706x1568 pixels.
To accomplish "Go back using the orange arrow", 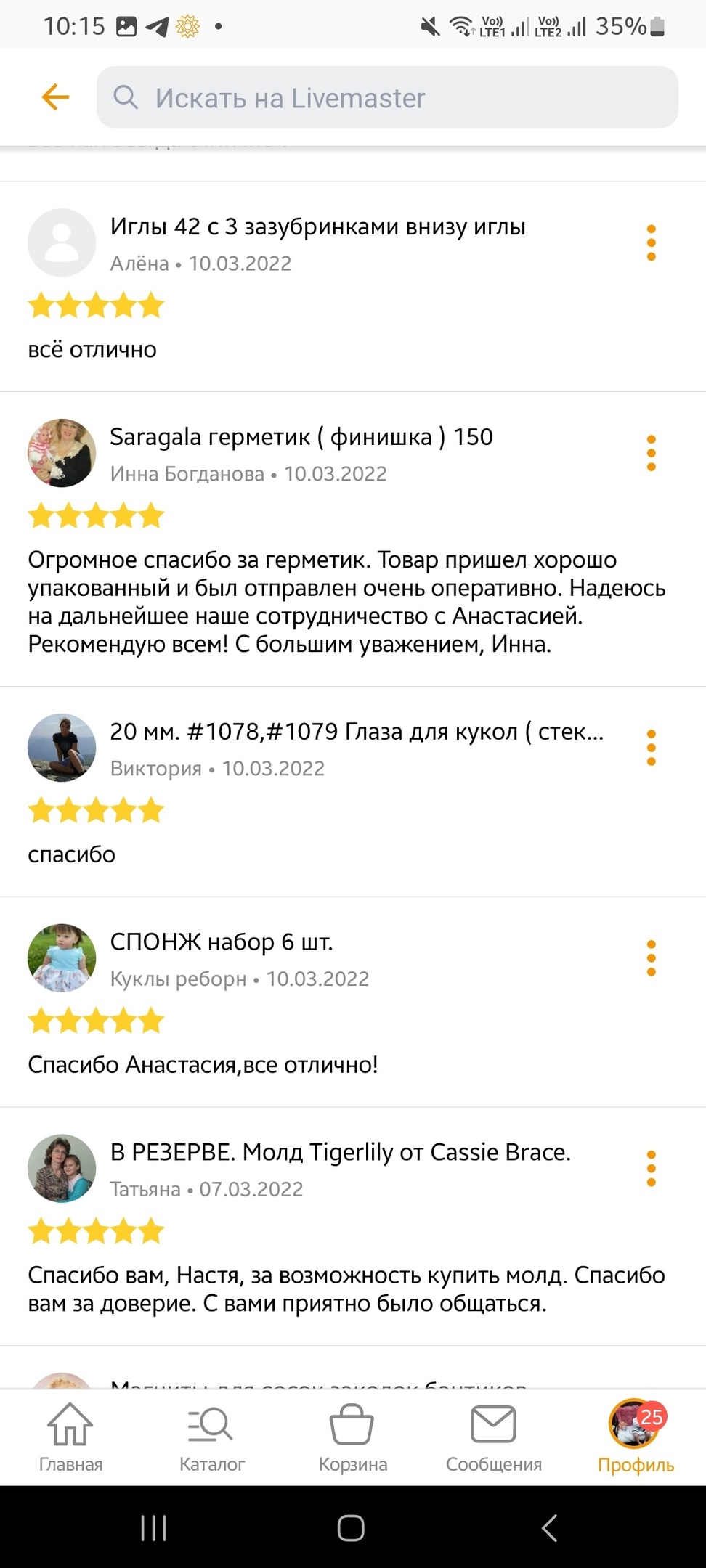I will coord(55,97).
